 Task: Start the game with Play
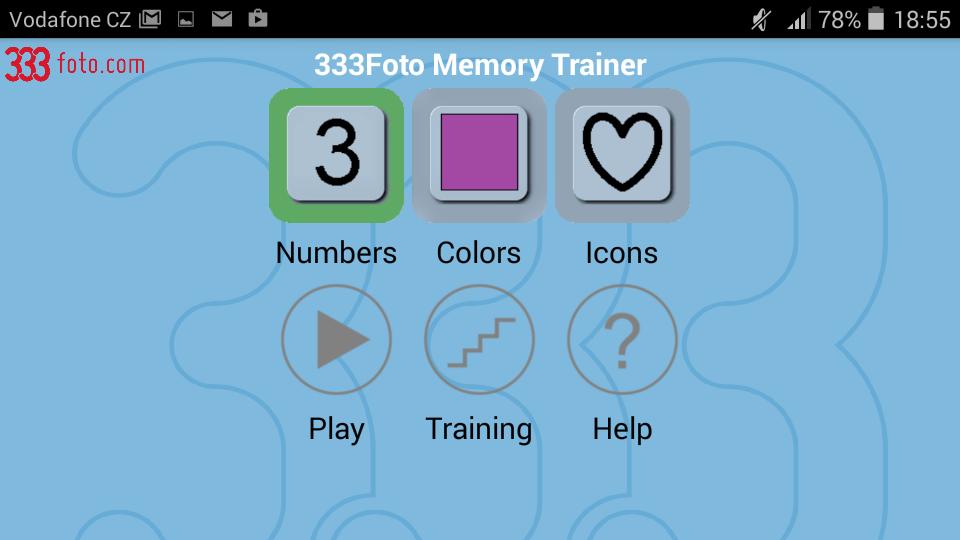(336, 340)
